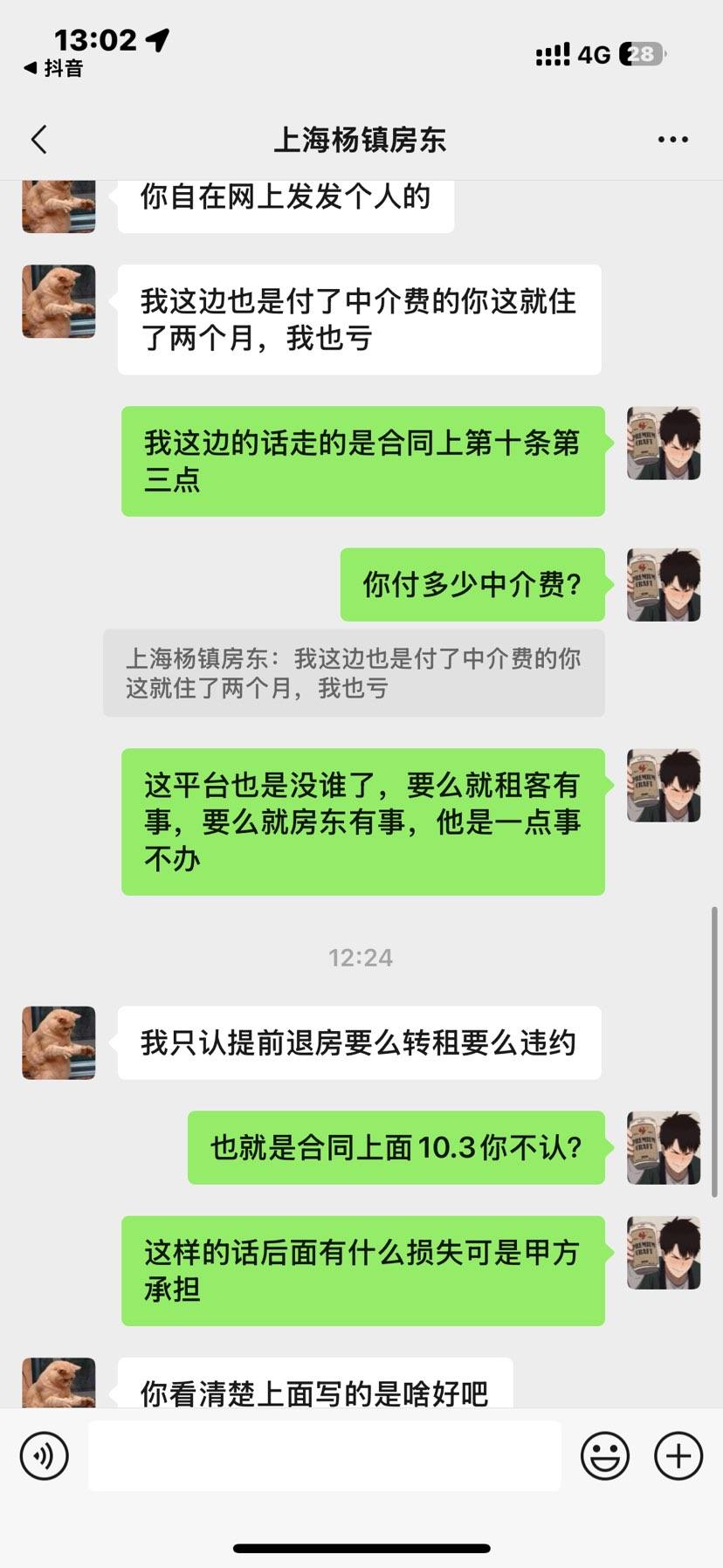
Task: Open the emoji sticker panel
Action: pyautogui.click(x=604, y=1455)
